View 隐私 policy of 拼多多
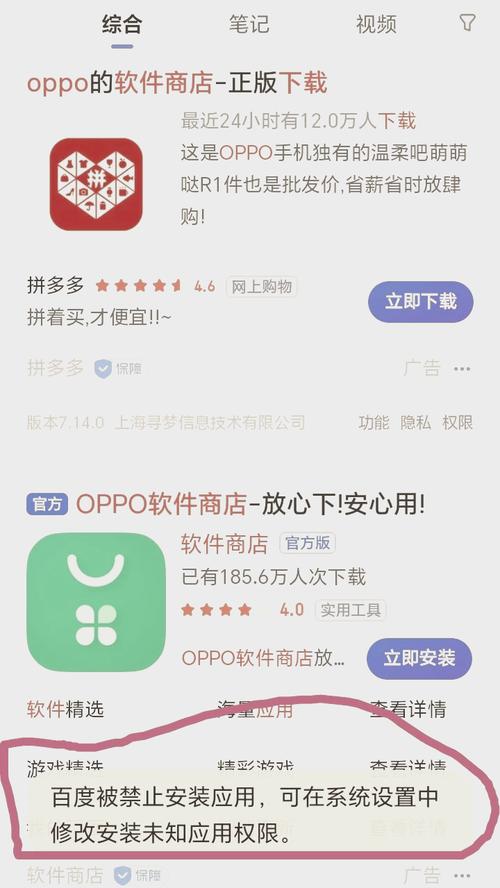Viewport: 500px width, 888px height. [x=416, y=422]
